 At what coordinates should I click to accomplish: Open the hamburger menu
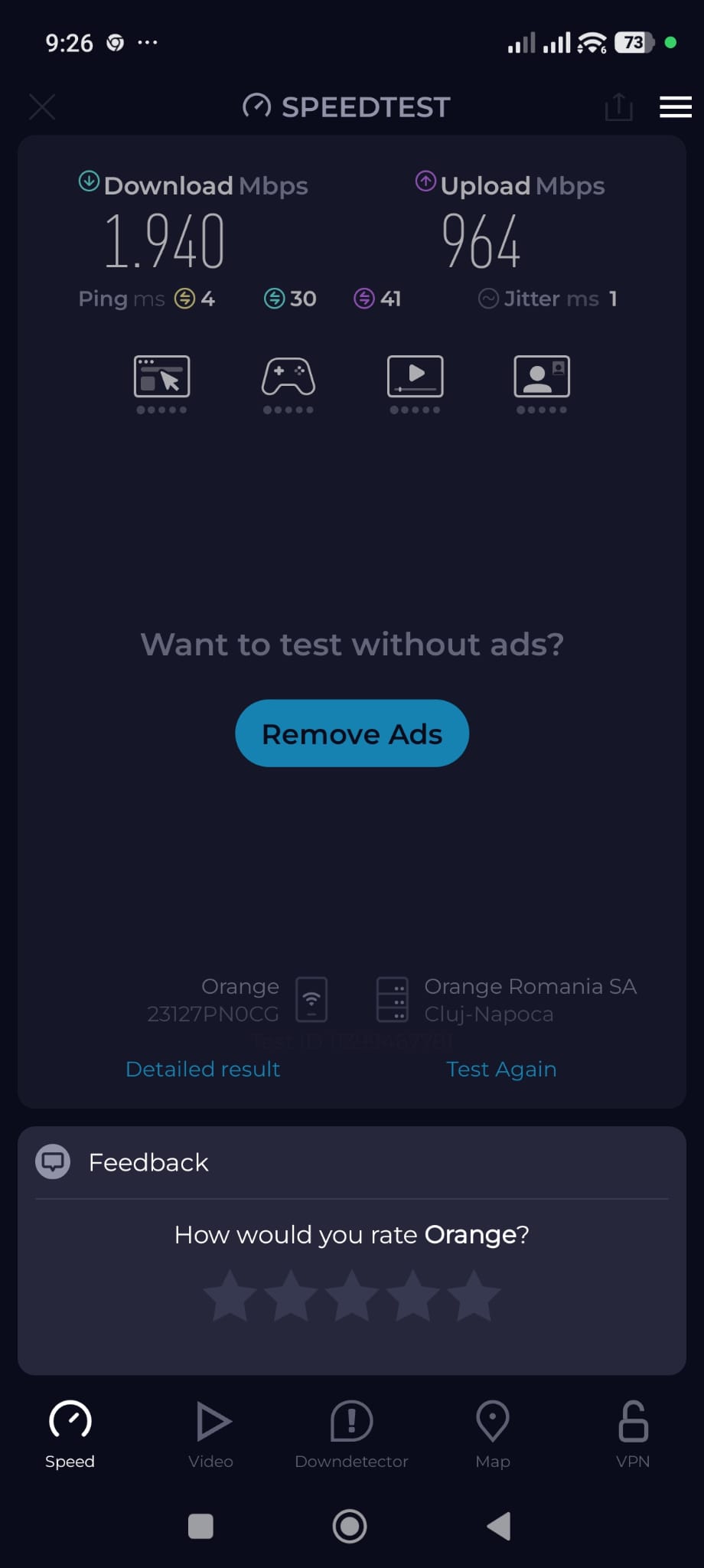tap(675, 107)
